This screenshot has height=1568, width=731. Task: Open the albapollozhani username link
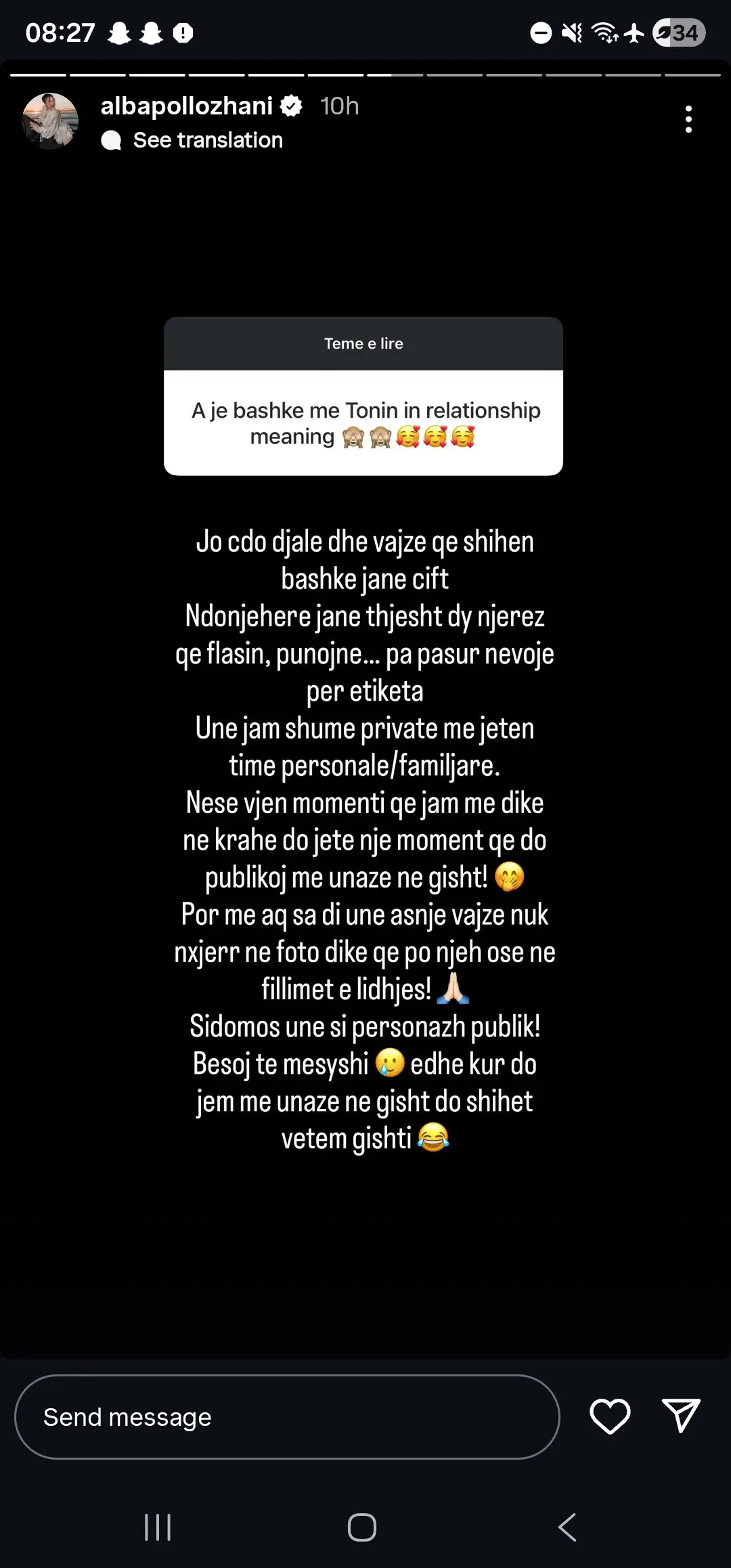click(187, 106)
